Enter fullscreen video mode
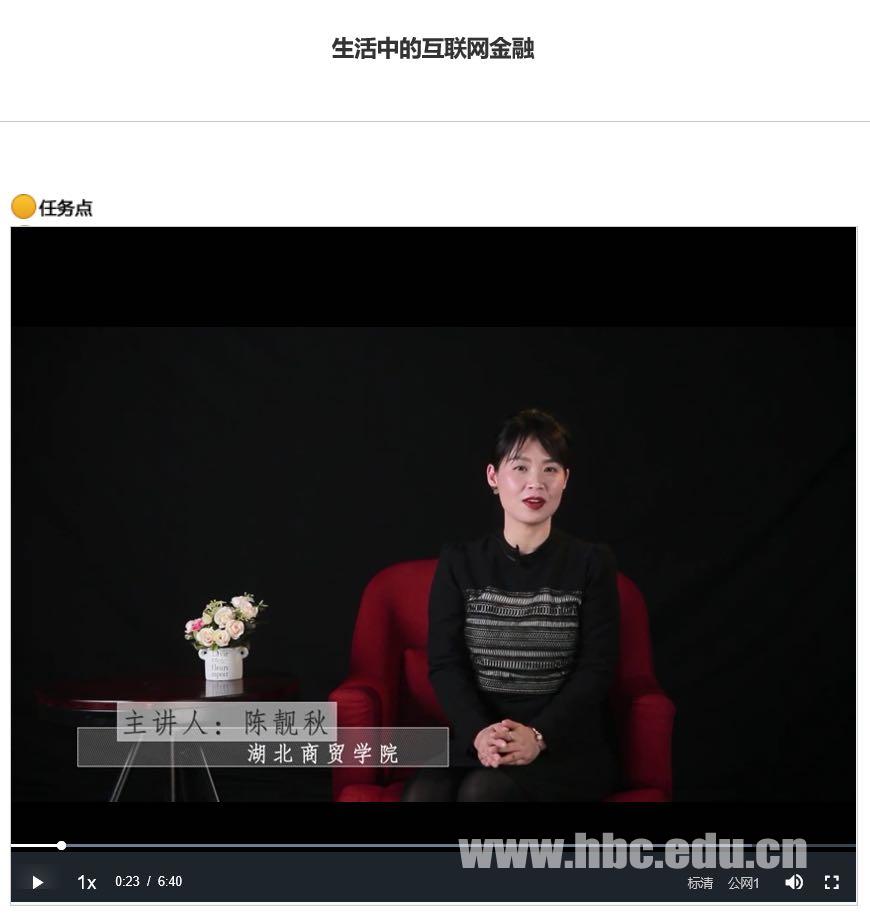870x918 pixels. [x=831, y=882]
